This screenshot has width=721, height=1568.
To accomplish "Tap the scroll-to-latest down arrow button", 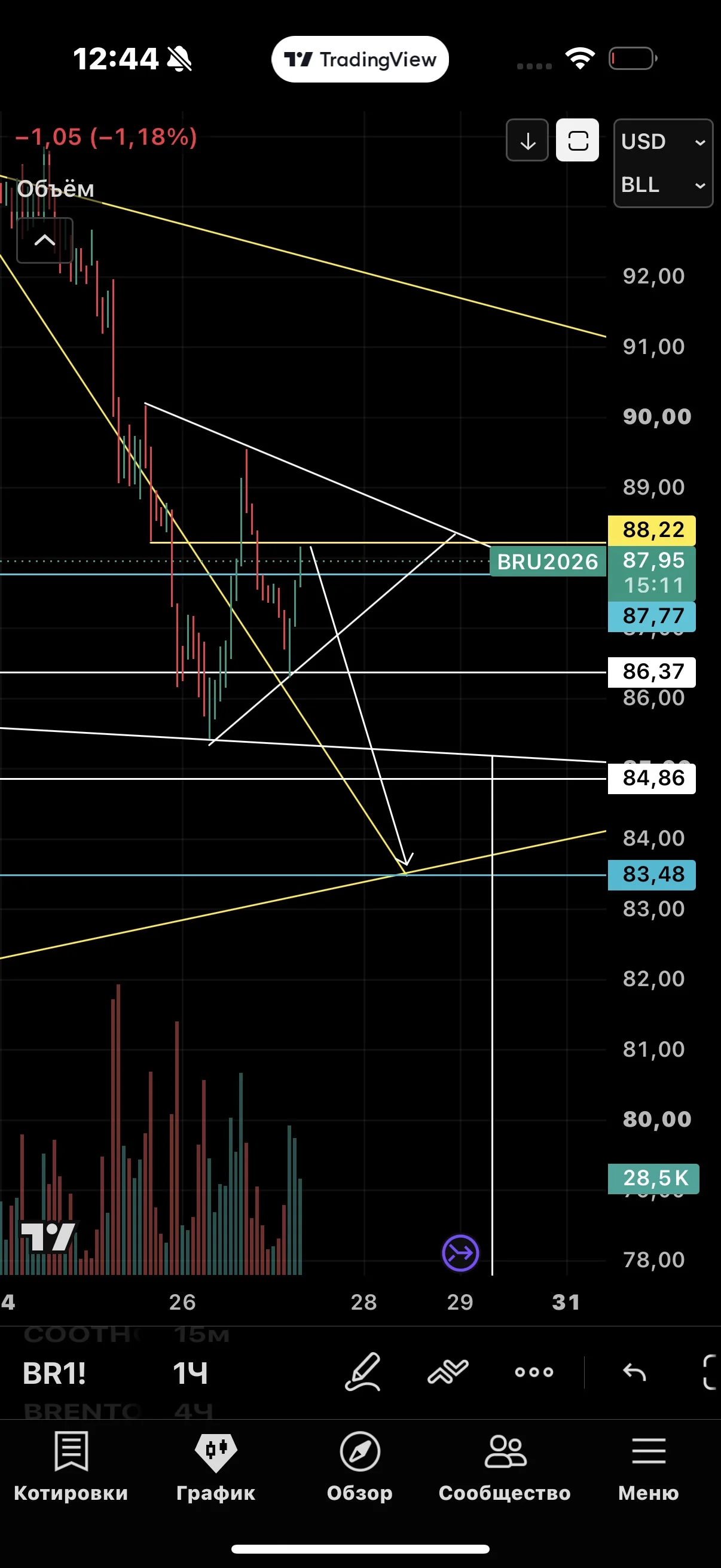I will (527, 141).
